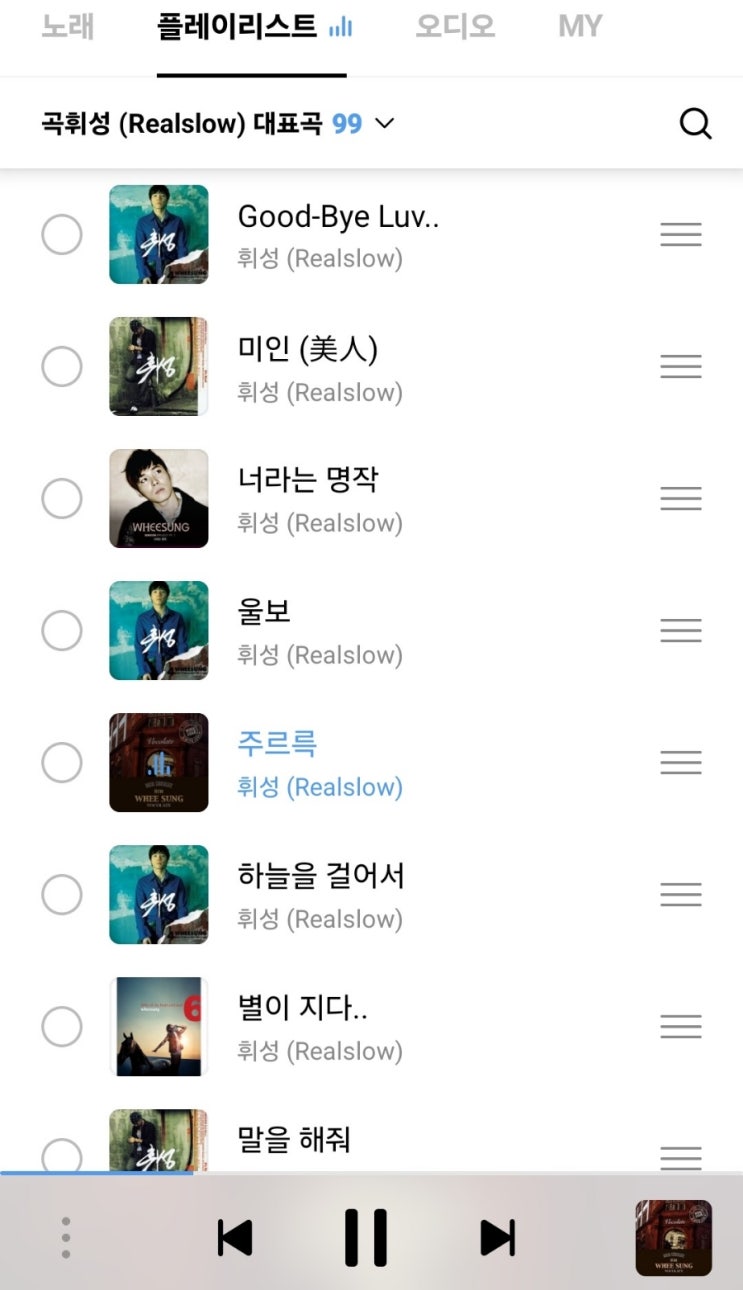Open the now playing album cover
Screen dimensions: 743x1290
pyautogui.click(x=673, y=1238)
